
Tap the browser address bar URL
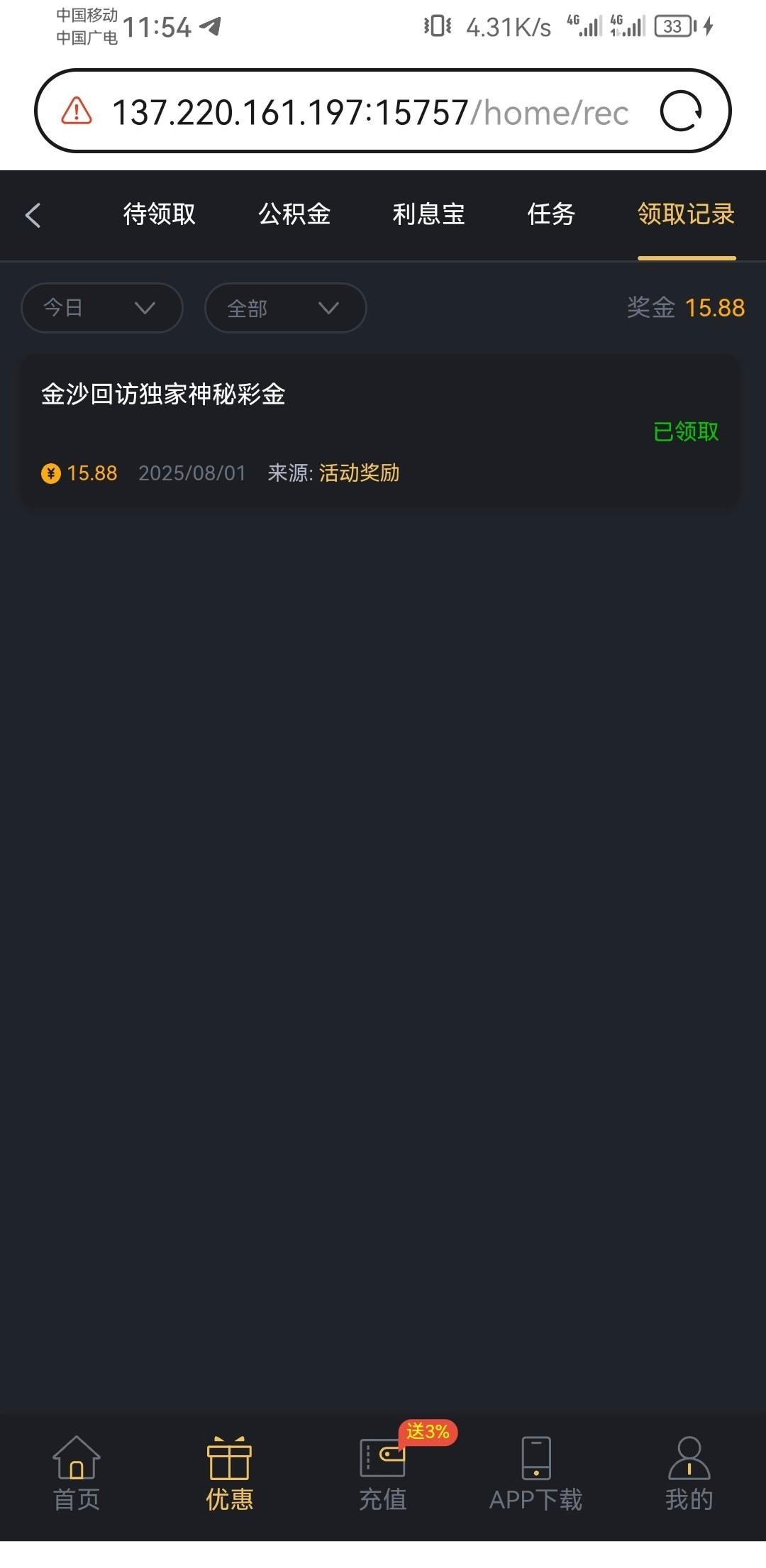[370, 113]
